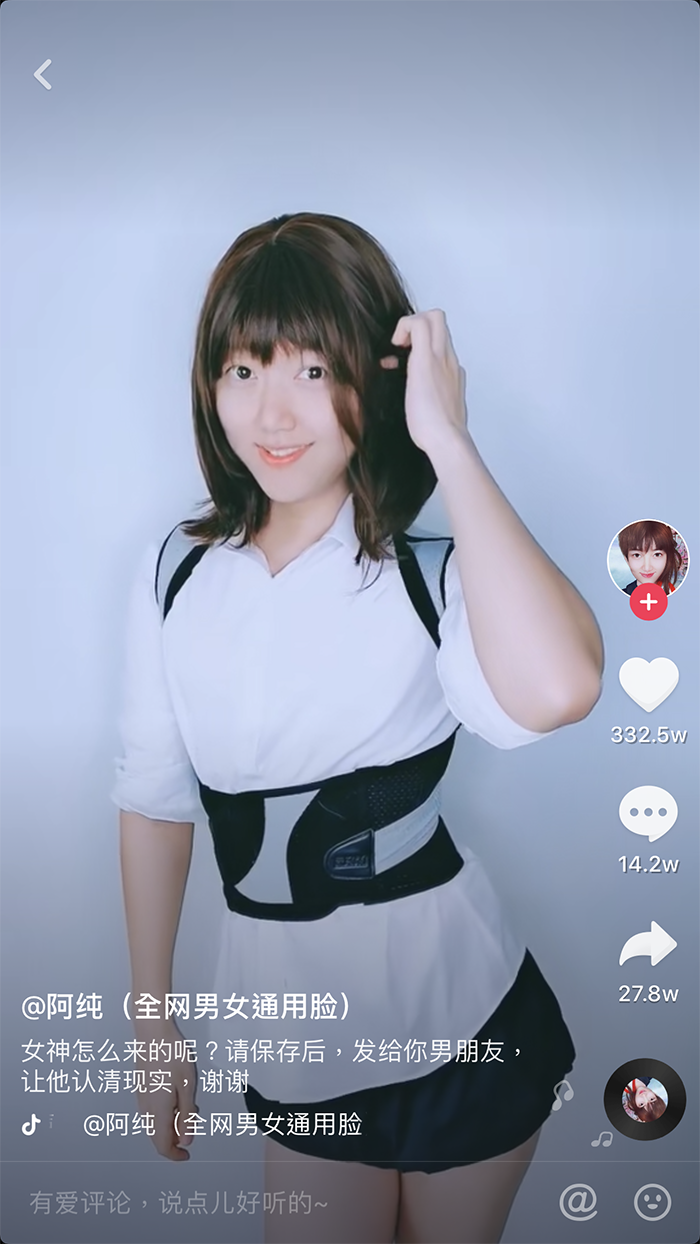This screenshot has width=700, height=1244.
Task: Mention someone with the @ icon
Action: (578, 1201)
